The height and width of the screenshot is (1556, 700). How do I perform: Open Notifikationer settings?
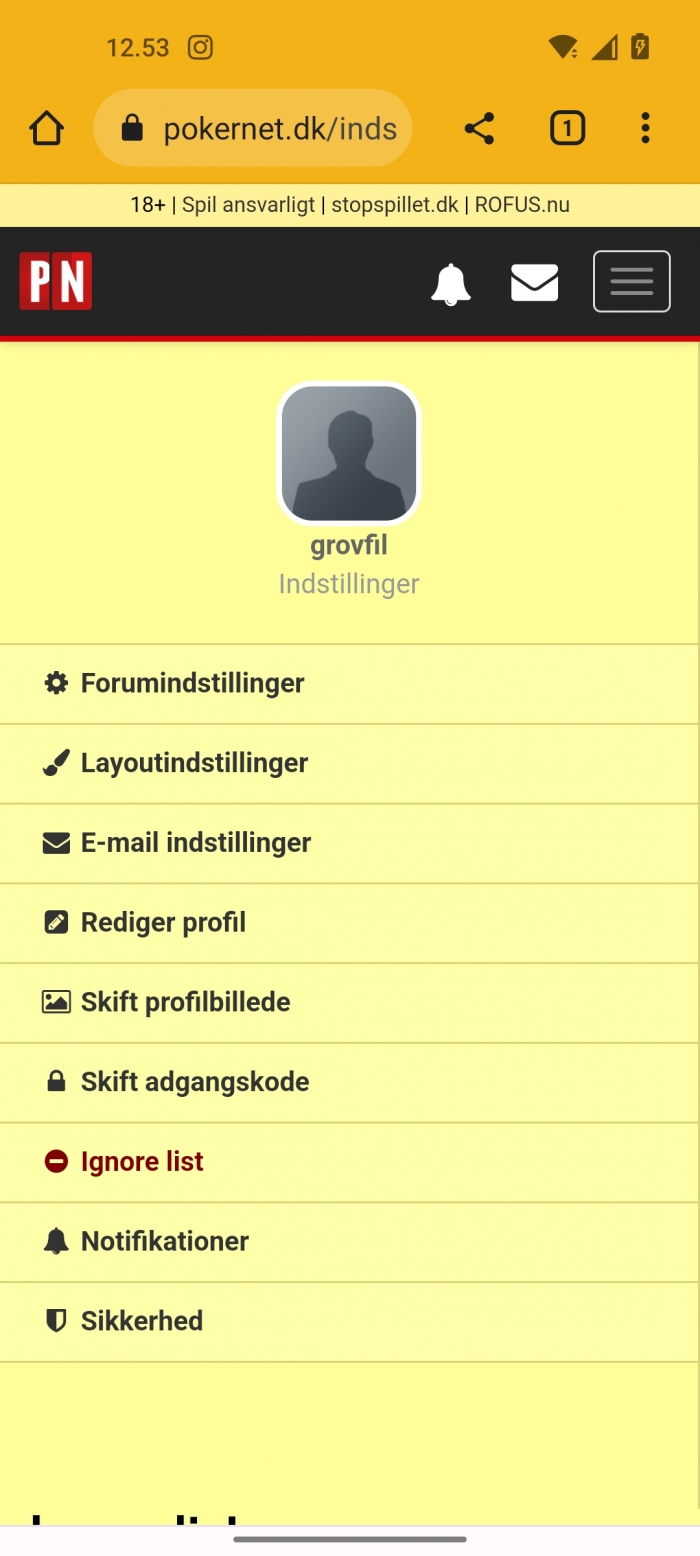coord(164,1241)
